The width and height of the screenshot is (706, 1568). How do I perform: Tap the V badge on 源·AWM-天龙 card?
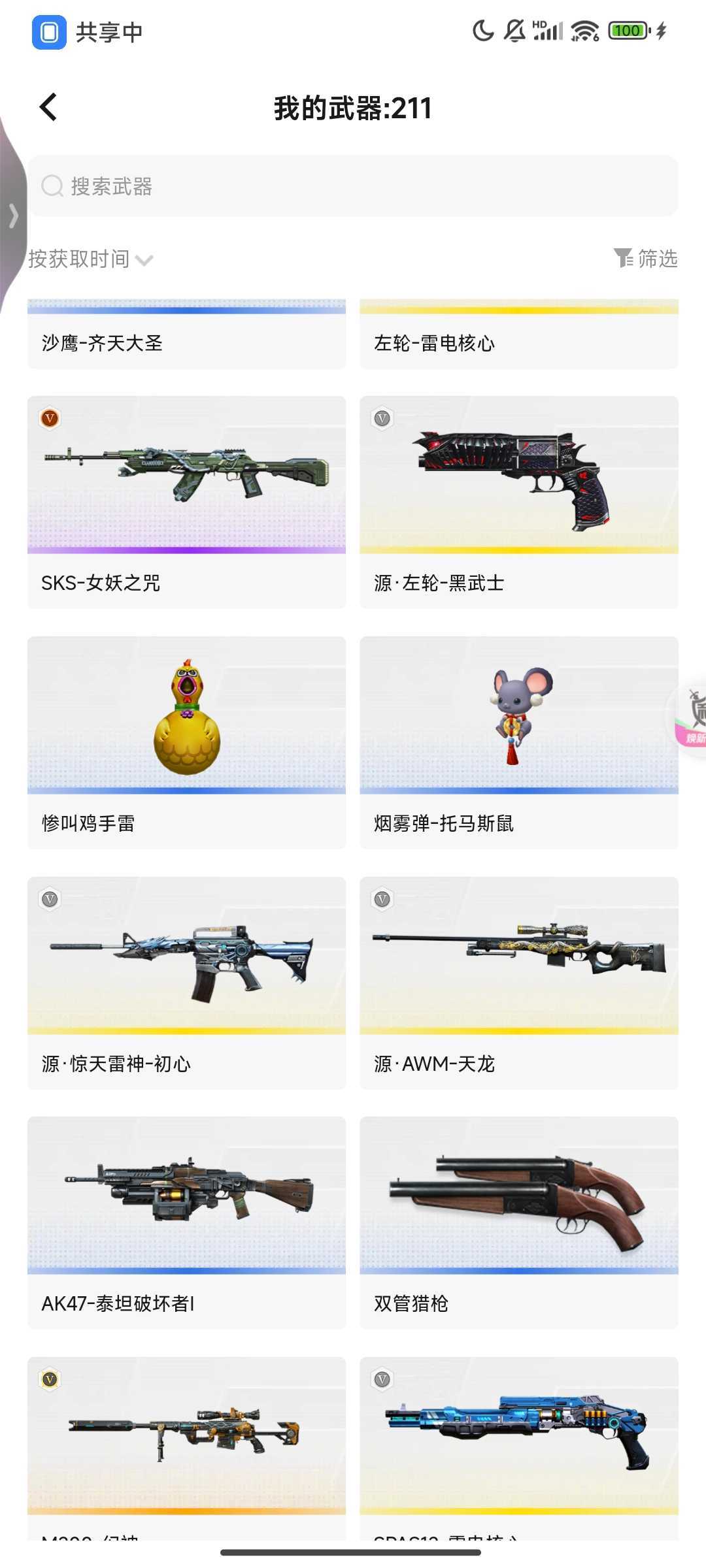coord(382,899)
